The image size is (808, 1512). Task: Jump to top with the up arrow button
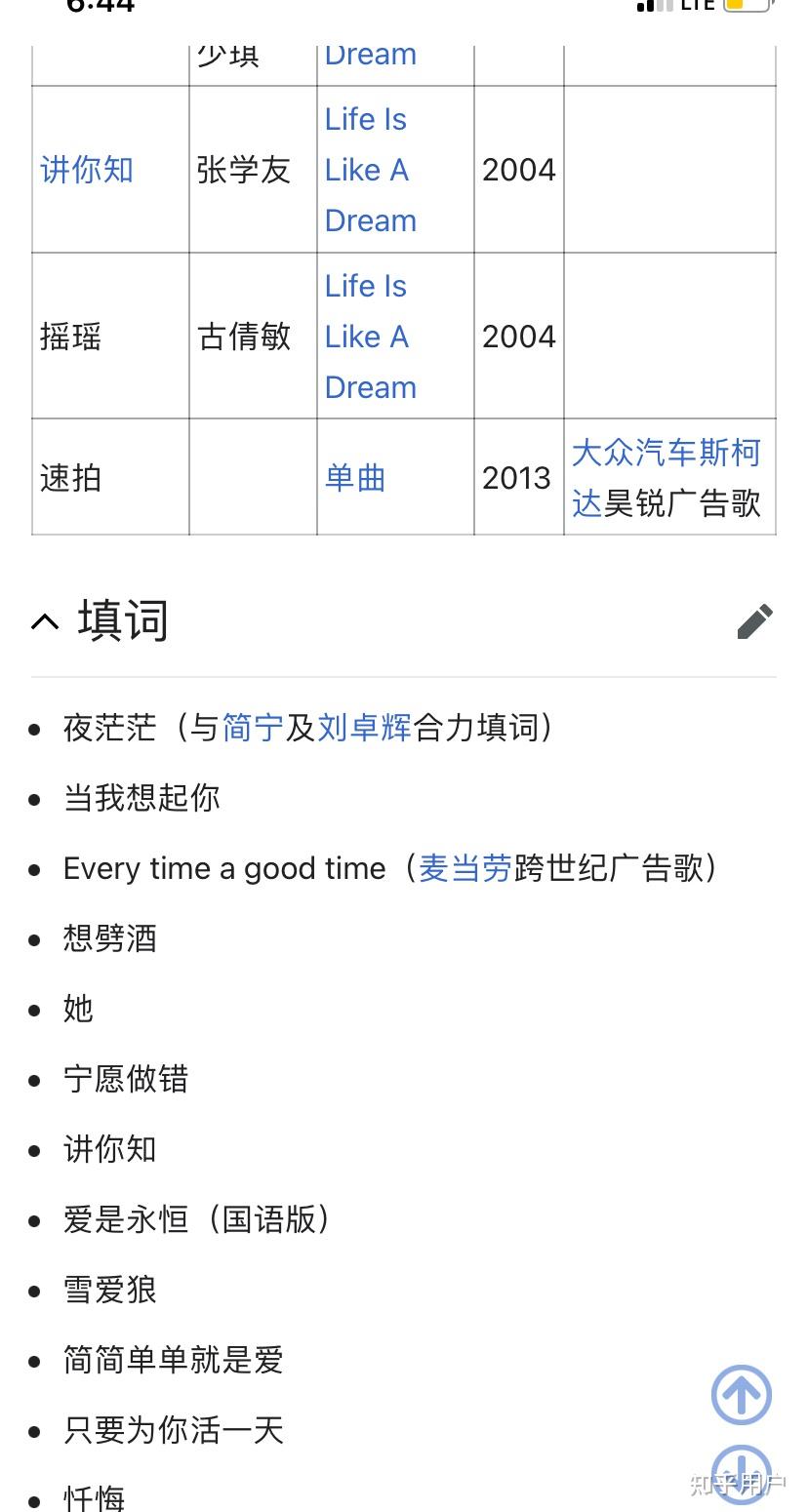click(x=741, y=1395)
